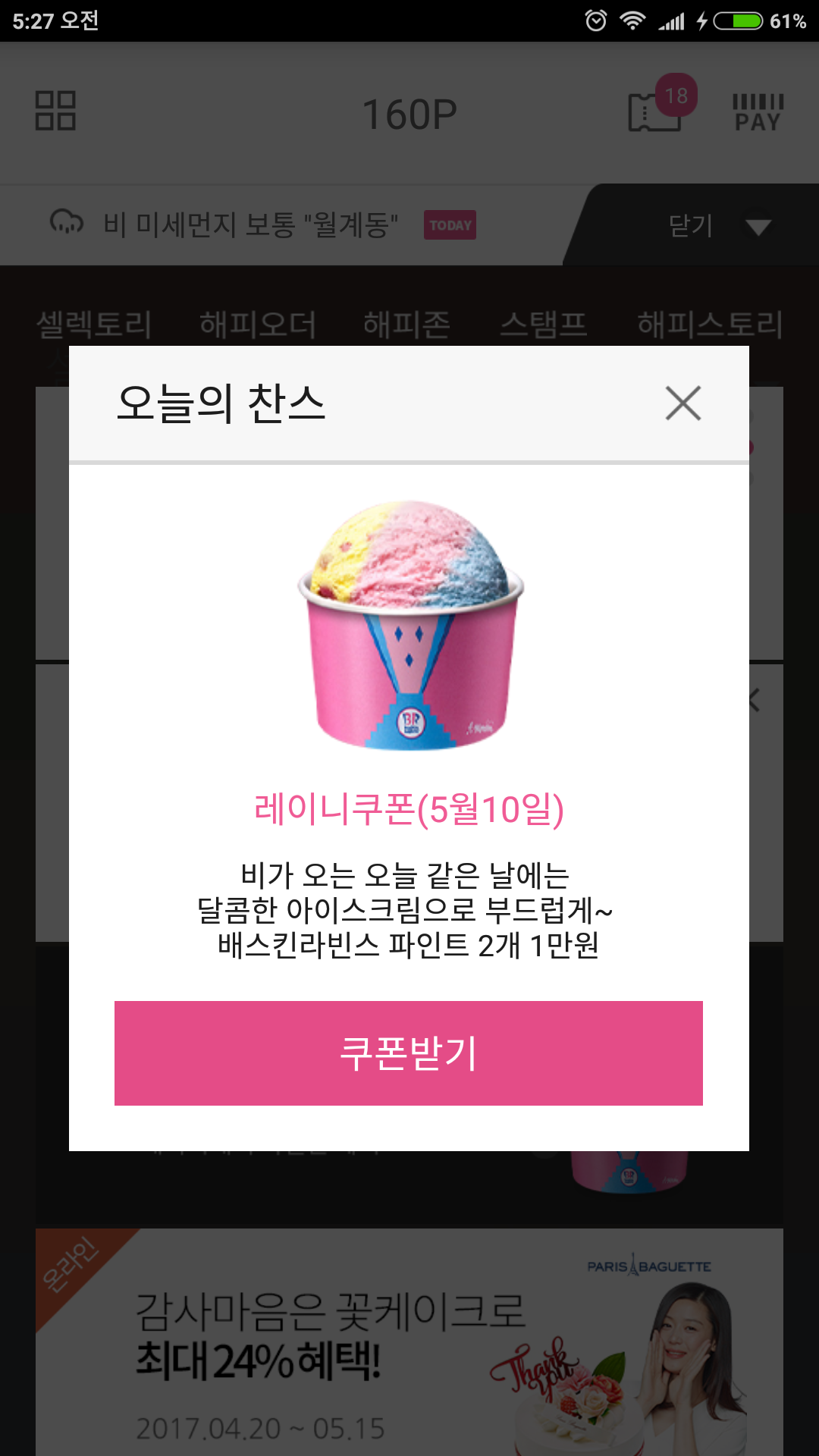
Task: Close the 오늘의 찬스 popup
Action: [x=682, y=403]
